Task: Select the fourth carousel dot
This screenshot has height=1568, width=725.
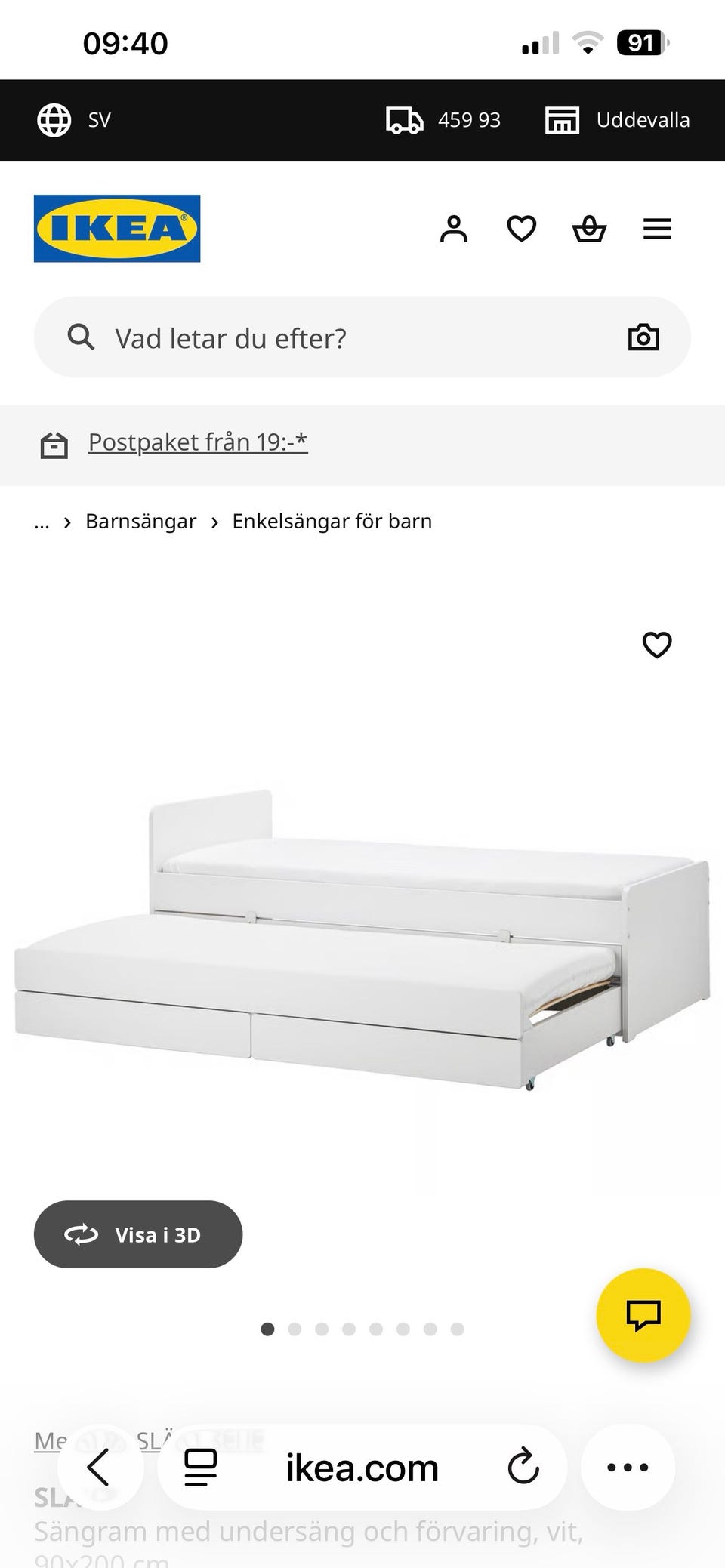Action: point(348,1329)
